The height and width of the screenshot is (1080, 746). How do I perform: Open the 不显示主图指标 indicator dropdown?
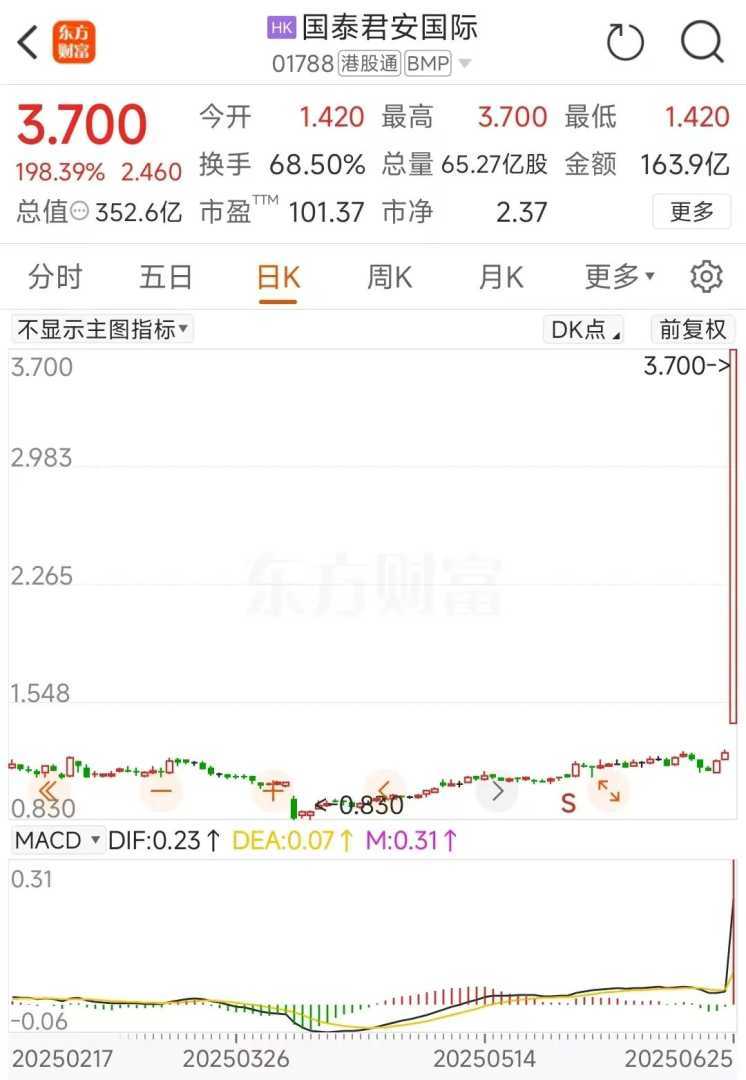point(103,330)
